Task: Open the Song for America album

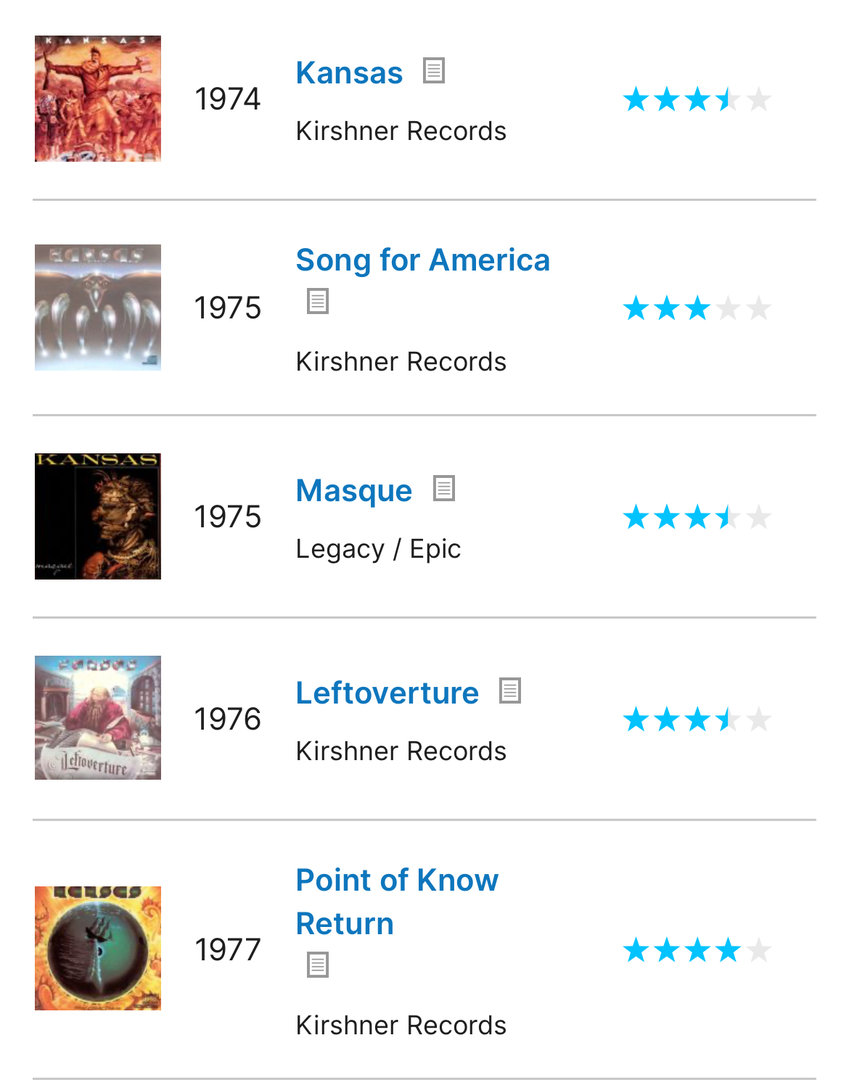Action: click(422, 260)
